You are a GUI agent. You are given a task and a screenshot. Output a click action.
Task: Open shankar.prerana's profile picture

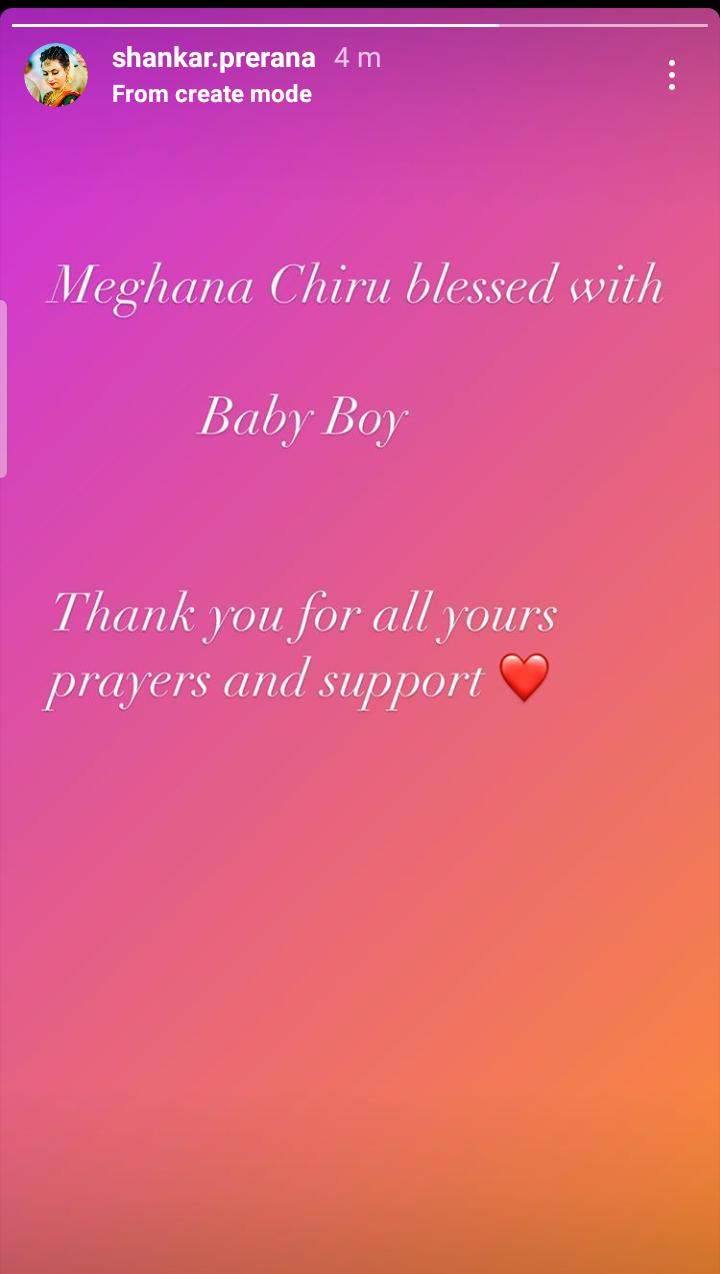click(56, 75)
